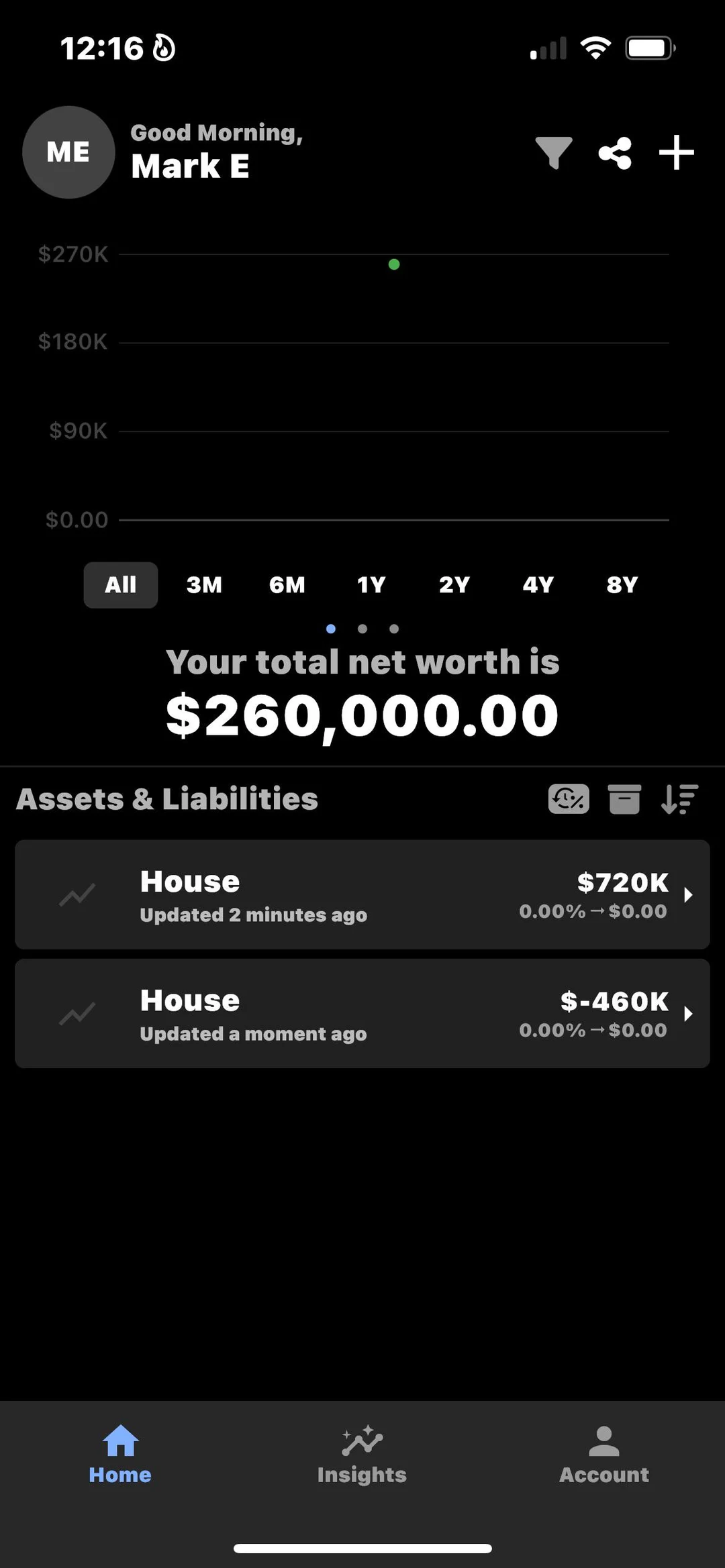Select the 3M range option
The width and height of the screenshot is (725, 1568).
tap(203, 584)
